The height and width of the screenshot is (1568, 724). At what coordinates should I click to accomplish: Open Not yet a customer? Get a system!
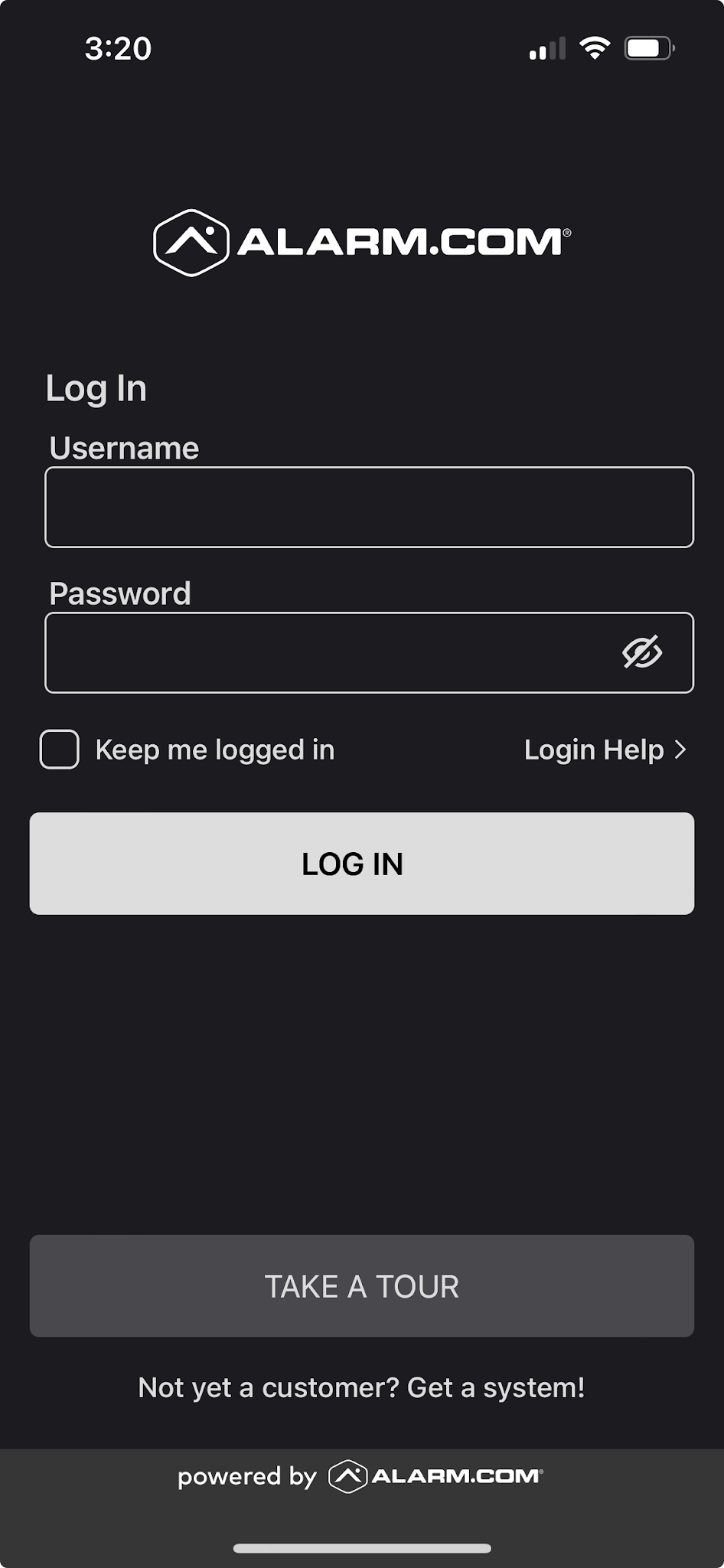[x=361, y=1387]
